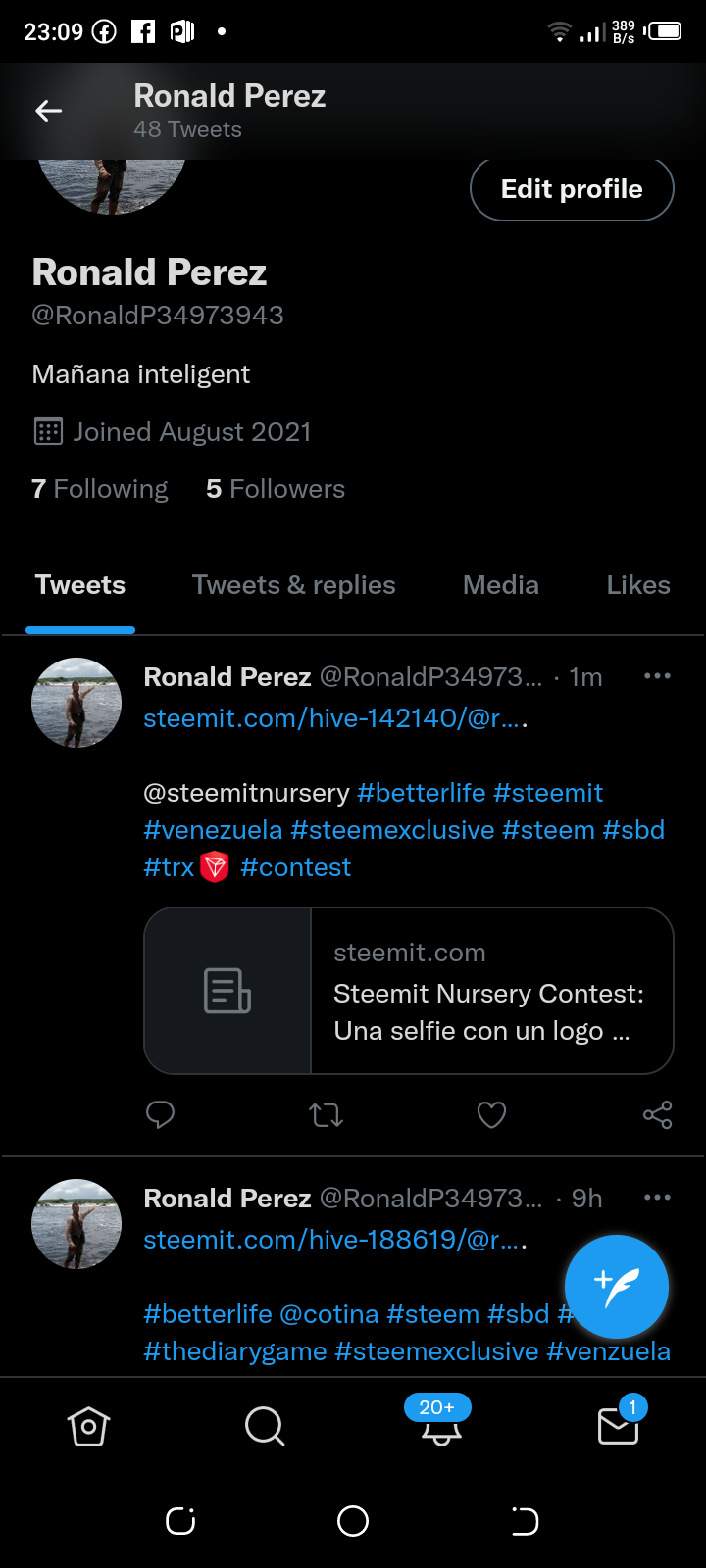Reply to the 1m tweet
The height and width of the screenshot is (1568, 706).
(160, 1114)
